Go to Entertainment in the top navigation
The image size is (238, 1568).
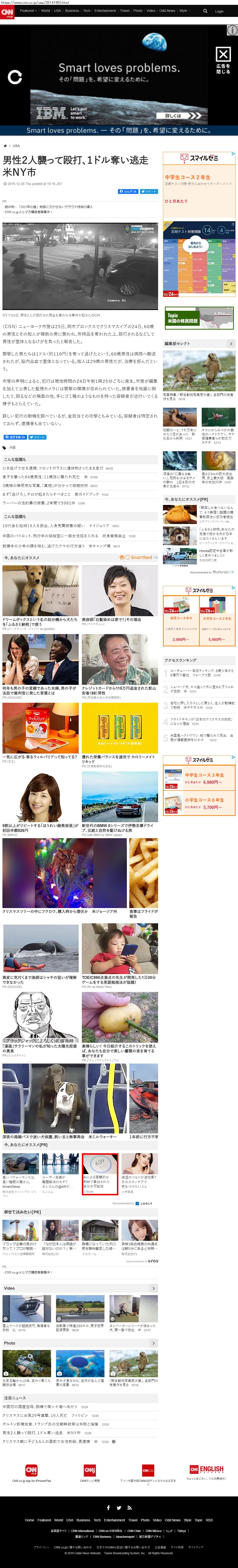click(105, 10)
